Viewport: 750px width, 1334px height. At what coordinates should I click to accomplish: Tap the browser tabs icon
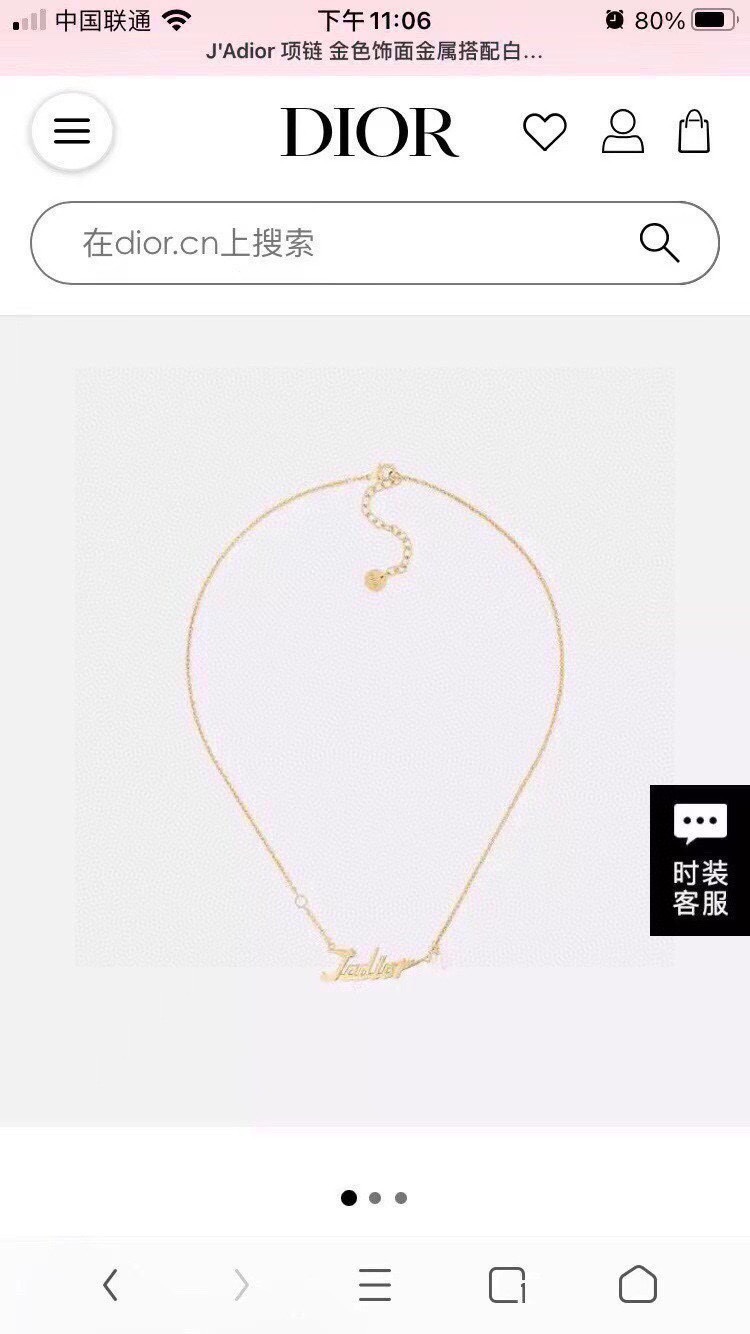506,1287
